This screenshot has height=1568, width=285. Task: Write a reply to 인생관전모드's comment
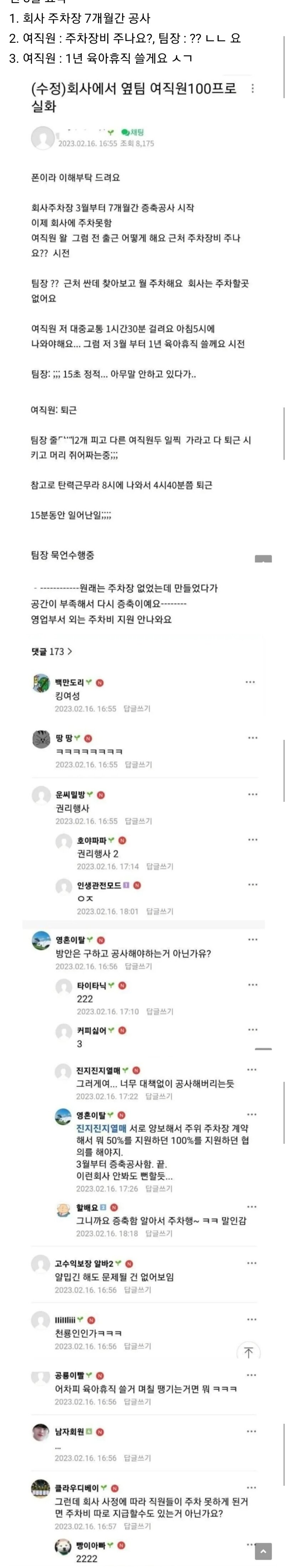(x=160, y=911)
